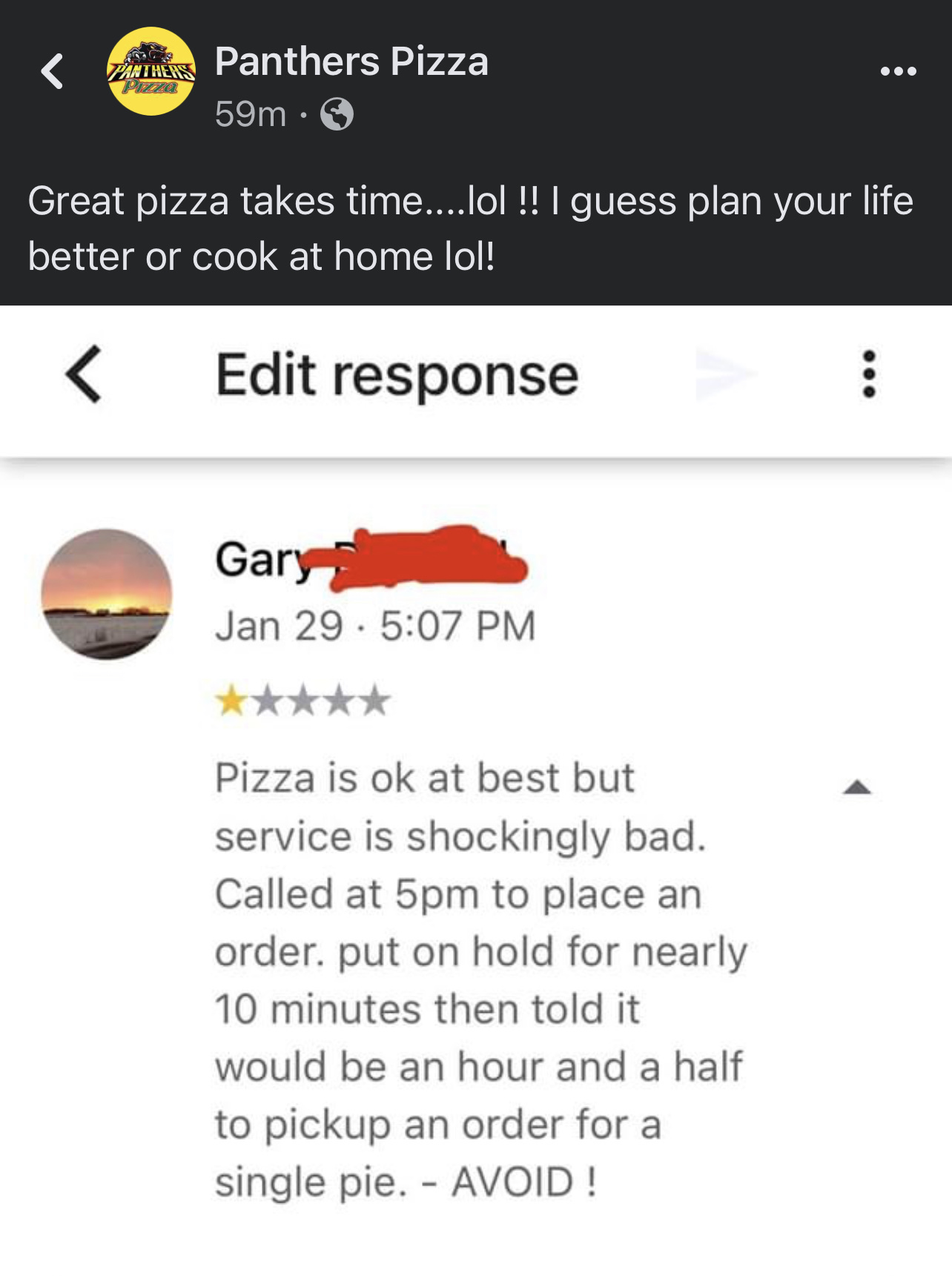Open the Panthers Pizza page name
This screenshot has width=952, height=1276.
tap(351, 61)
